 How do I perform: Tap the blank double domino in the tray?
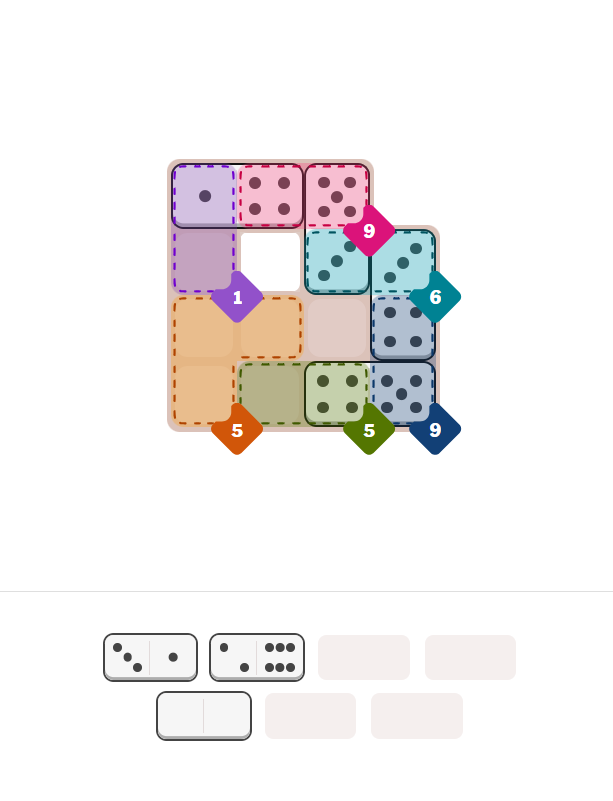203,715
